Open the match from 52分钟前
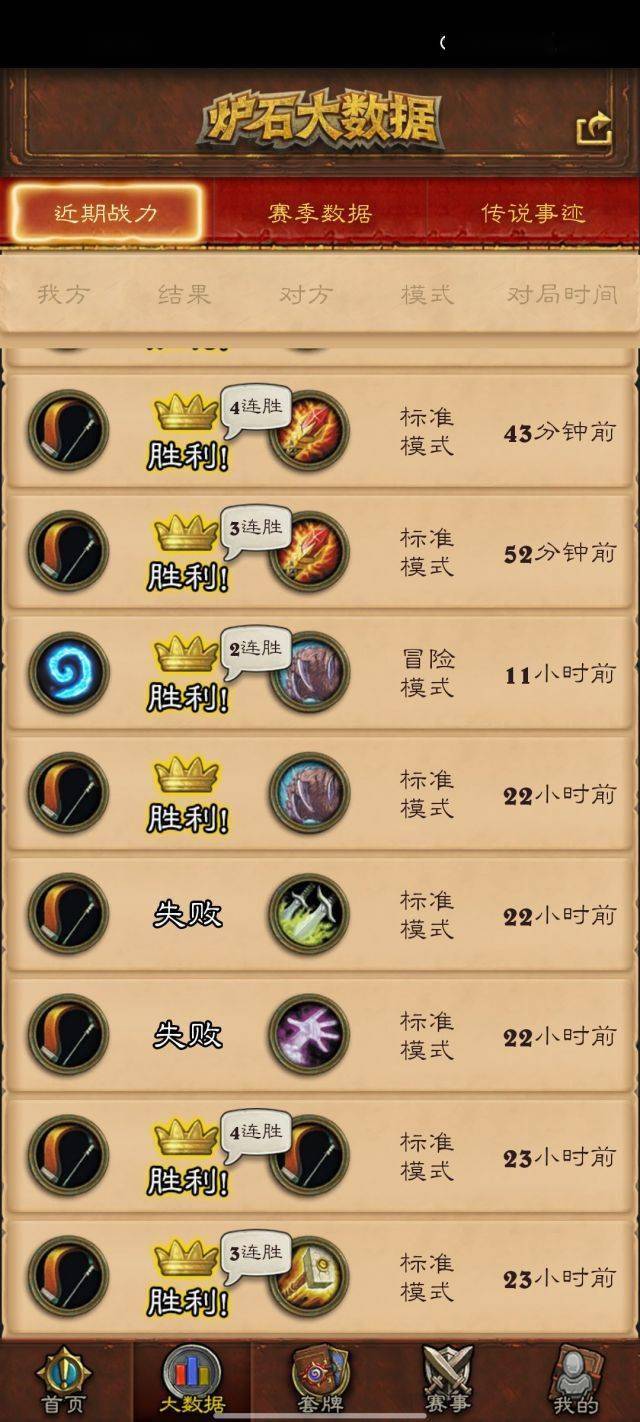640x1422 pixels. (320, 553)
